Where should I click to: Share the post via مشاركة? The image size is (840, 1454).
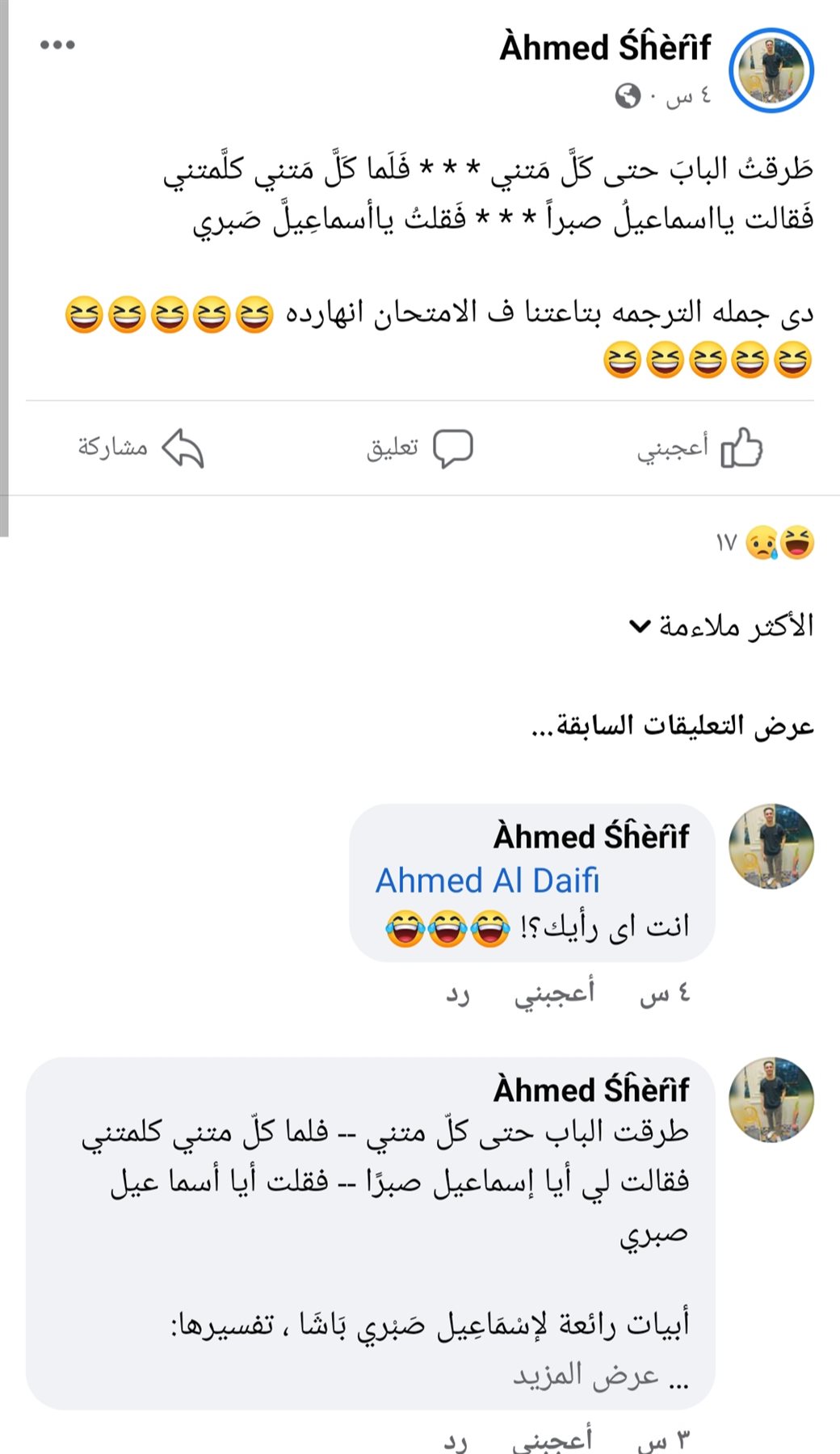pyautogui.click(x=141, y=448)
